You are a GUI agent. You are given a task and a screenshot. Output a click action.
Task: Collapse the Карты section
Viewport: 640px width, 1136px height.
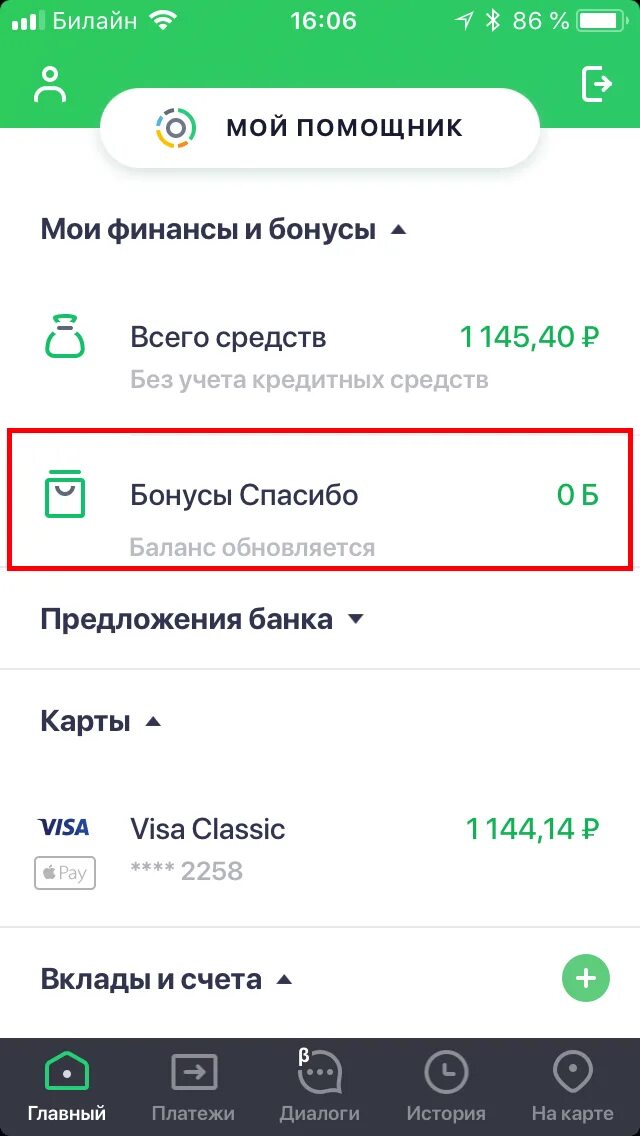point(101,722)
